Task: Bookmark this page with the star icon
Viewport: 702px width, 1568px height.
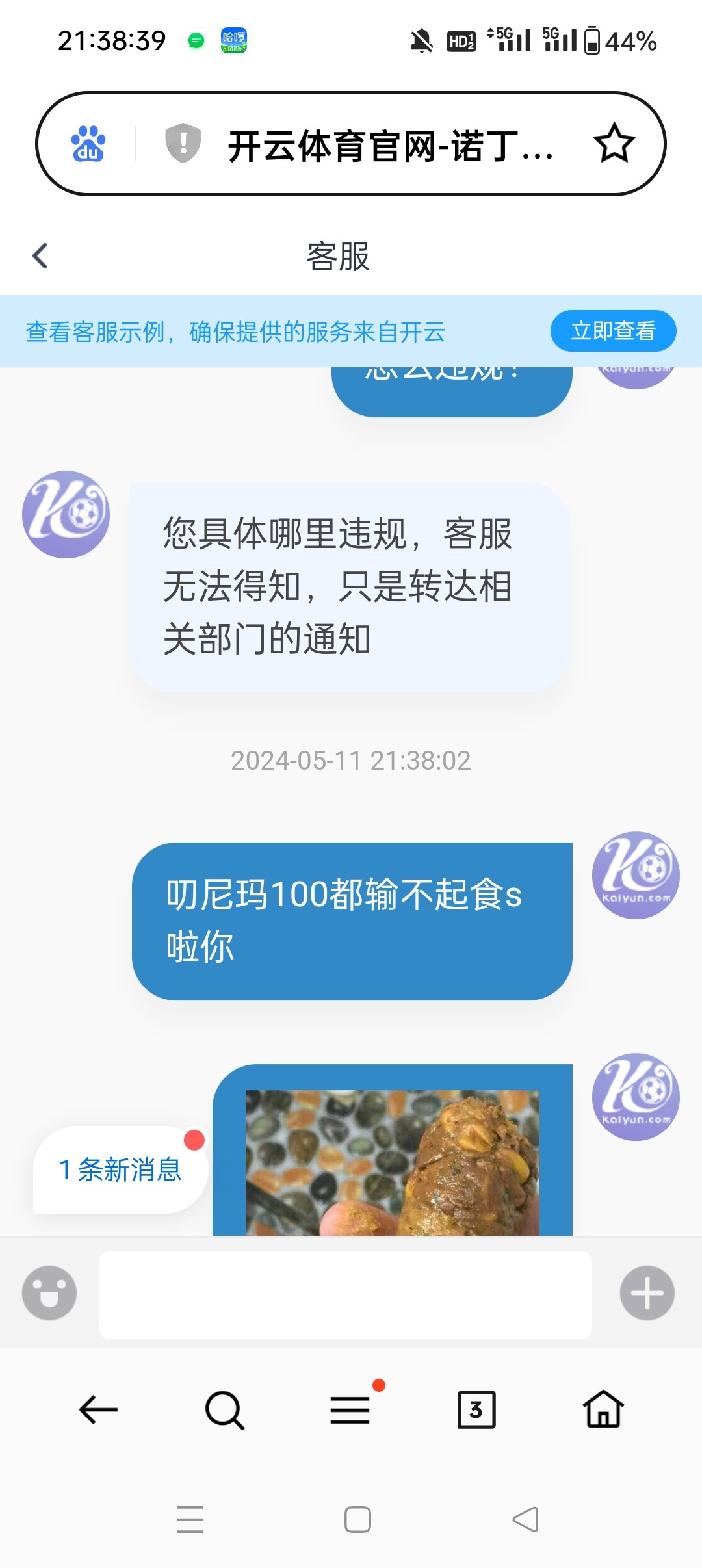Action: point(614,144)
